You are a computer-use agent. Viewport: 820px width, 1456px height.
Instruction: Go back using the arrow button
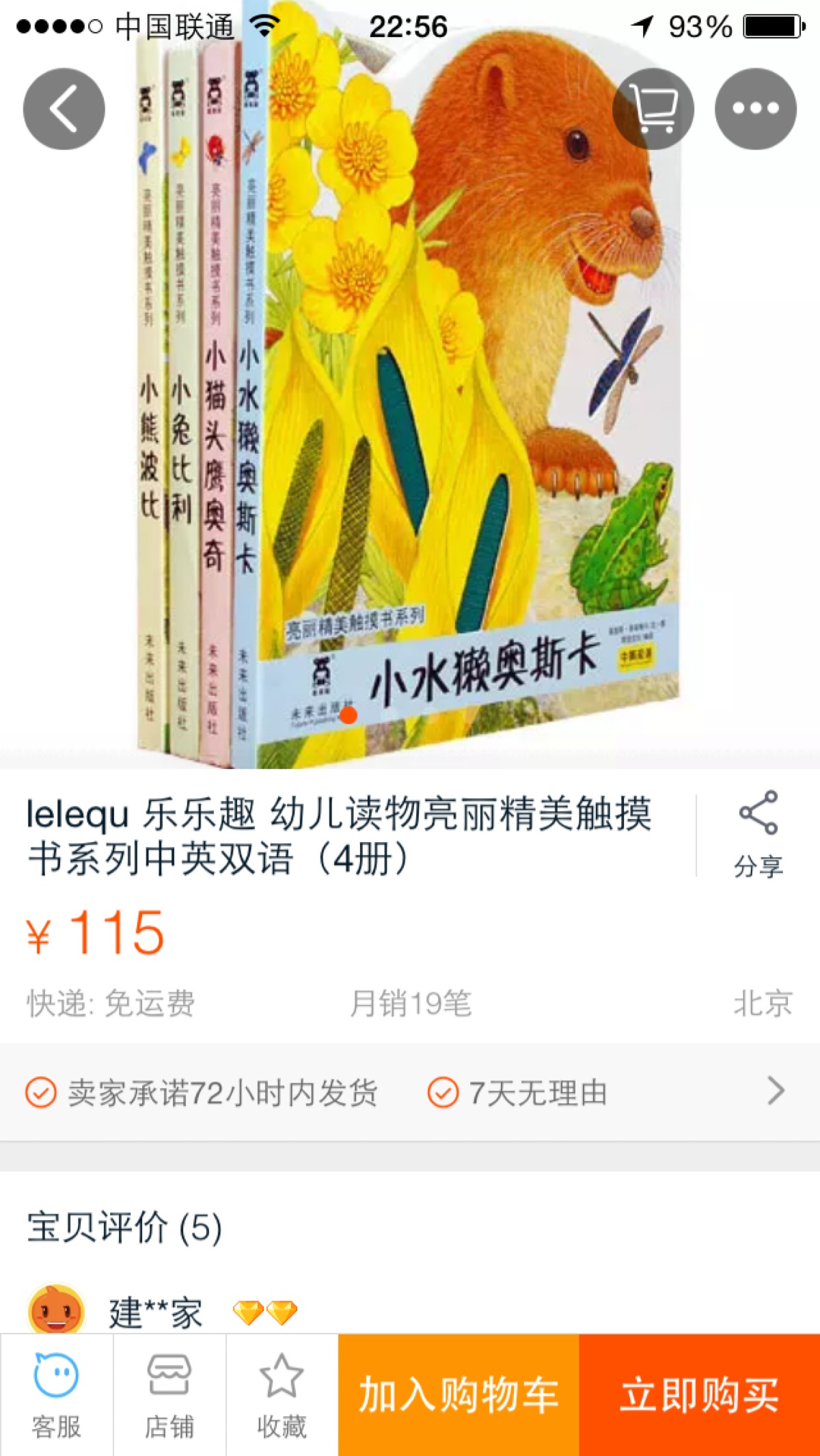(64, 109)
